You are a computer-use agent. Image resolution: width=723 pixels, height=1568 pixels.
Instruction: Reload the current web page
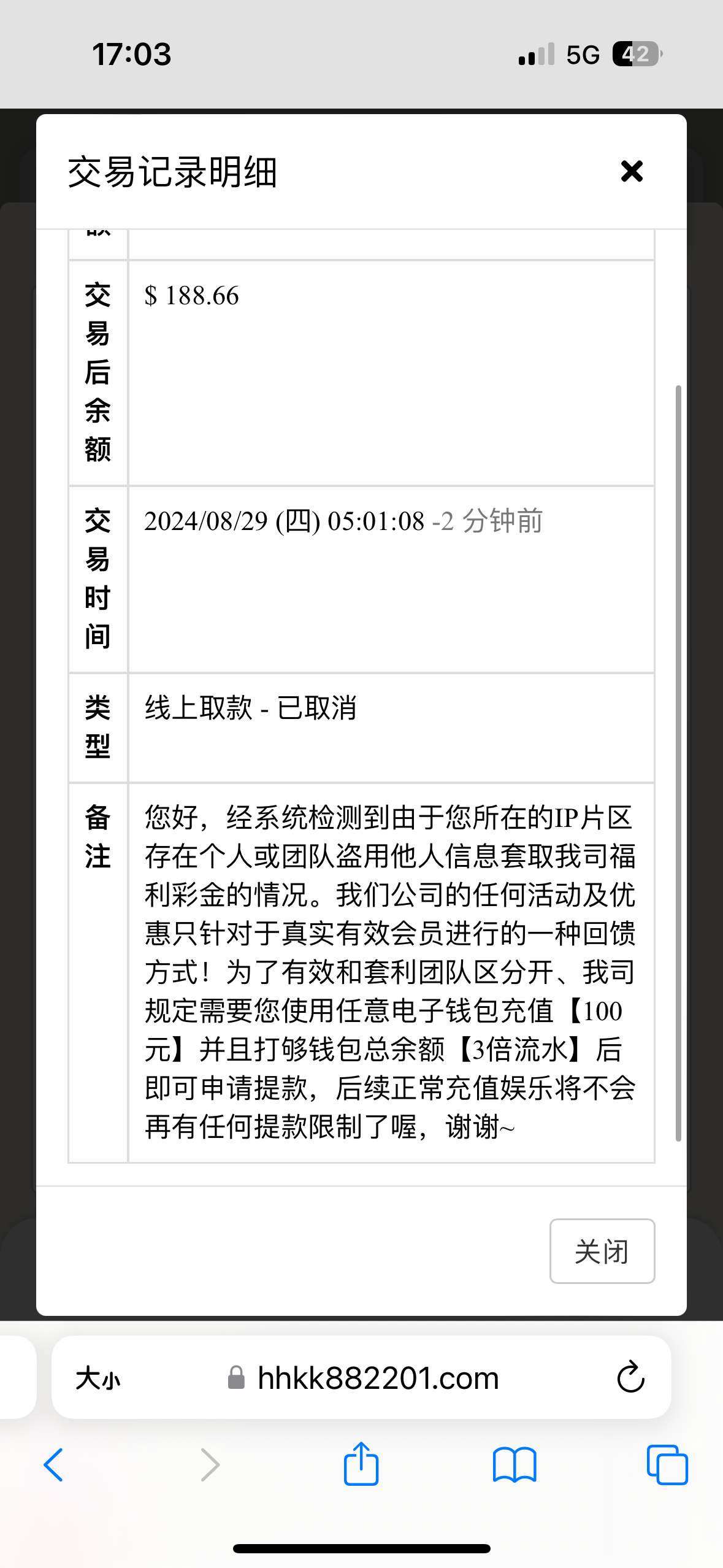click(630, 1378)
